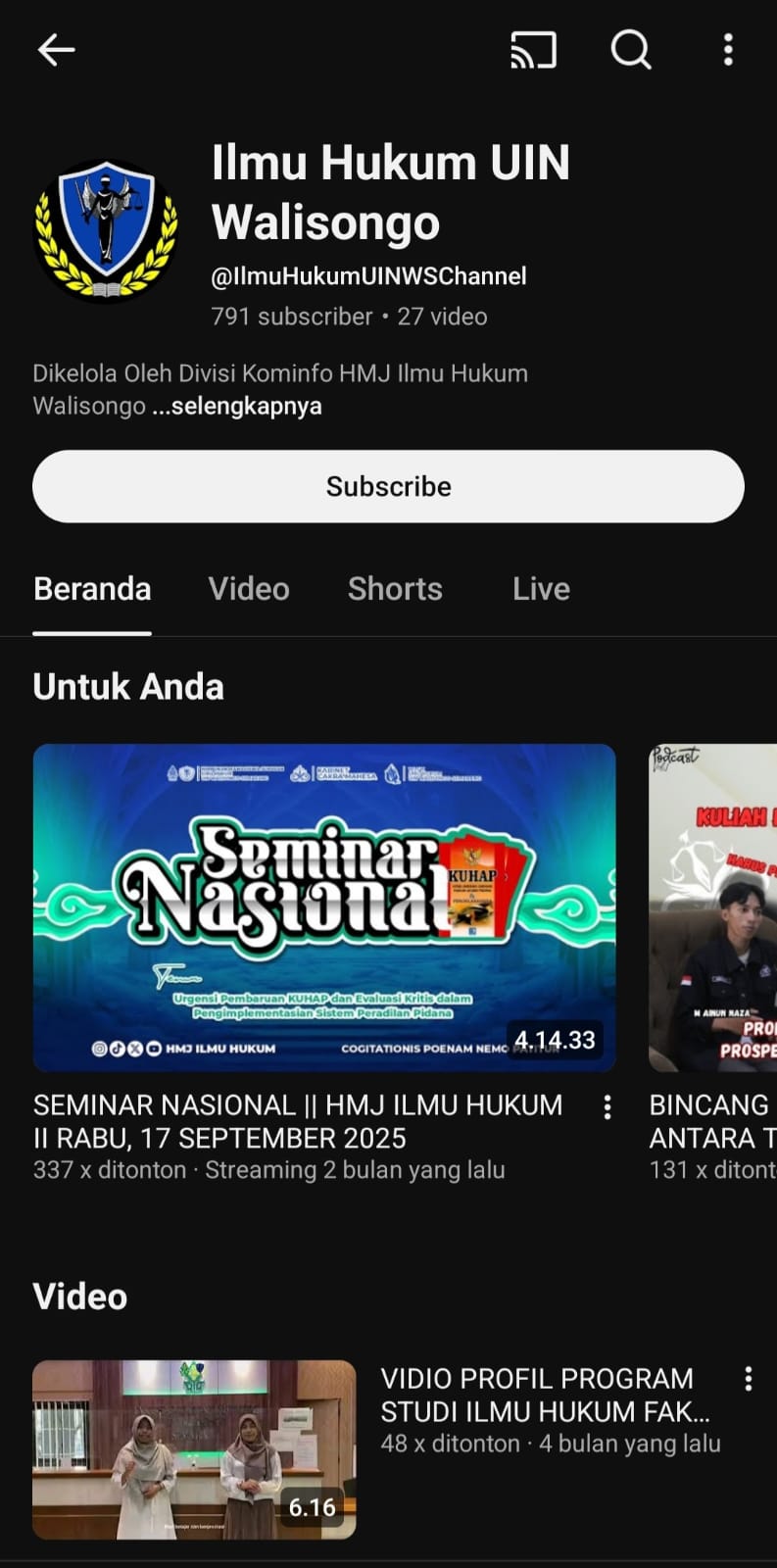Expand channel description via selengkapnya
The width and height of the screenshot is (777, 1568).
coord(237,406)
